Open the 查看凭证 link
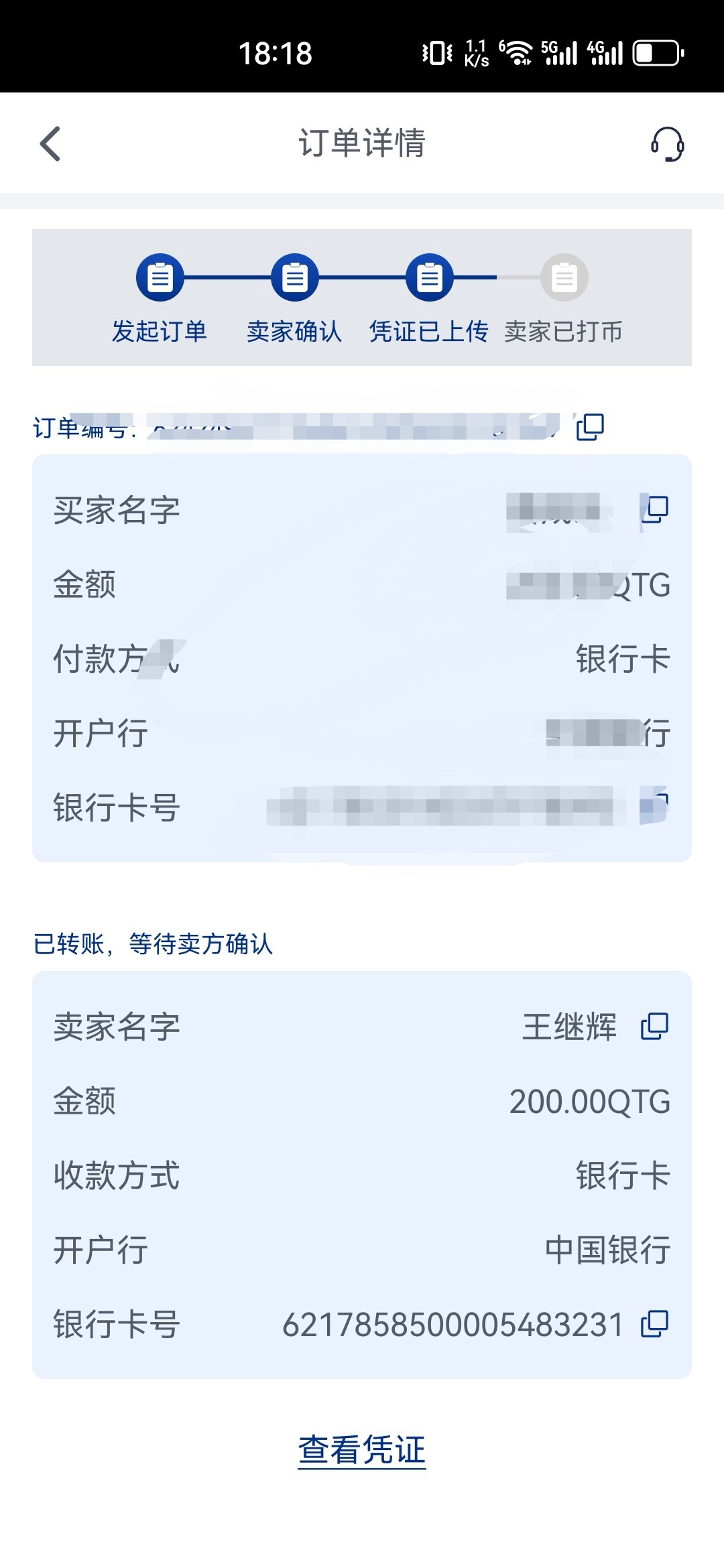This screenshot has height=1568, width=724. 362,1450
